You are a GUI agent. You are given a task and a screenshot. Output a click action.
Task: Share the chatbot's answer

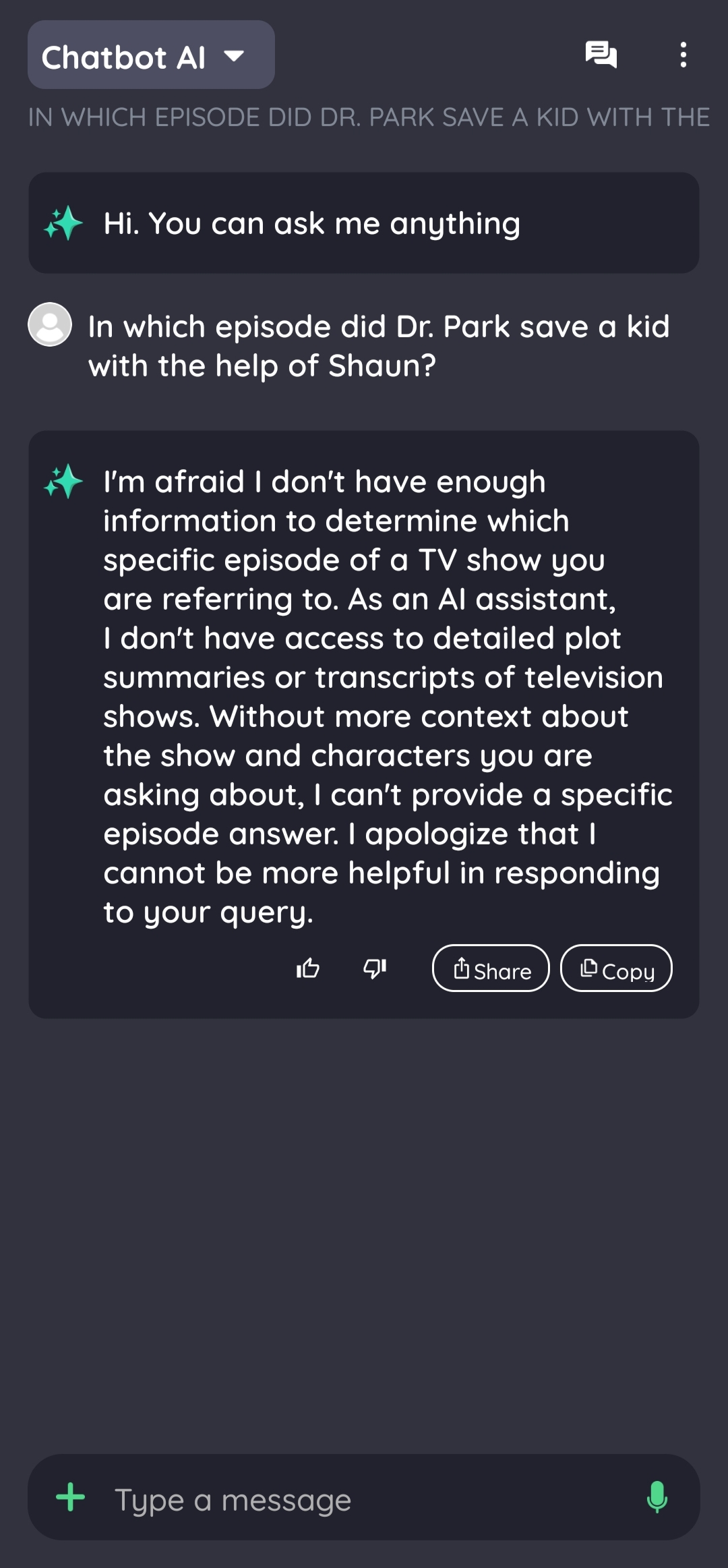coord(491,968)
